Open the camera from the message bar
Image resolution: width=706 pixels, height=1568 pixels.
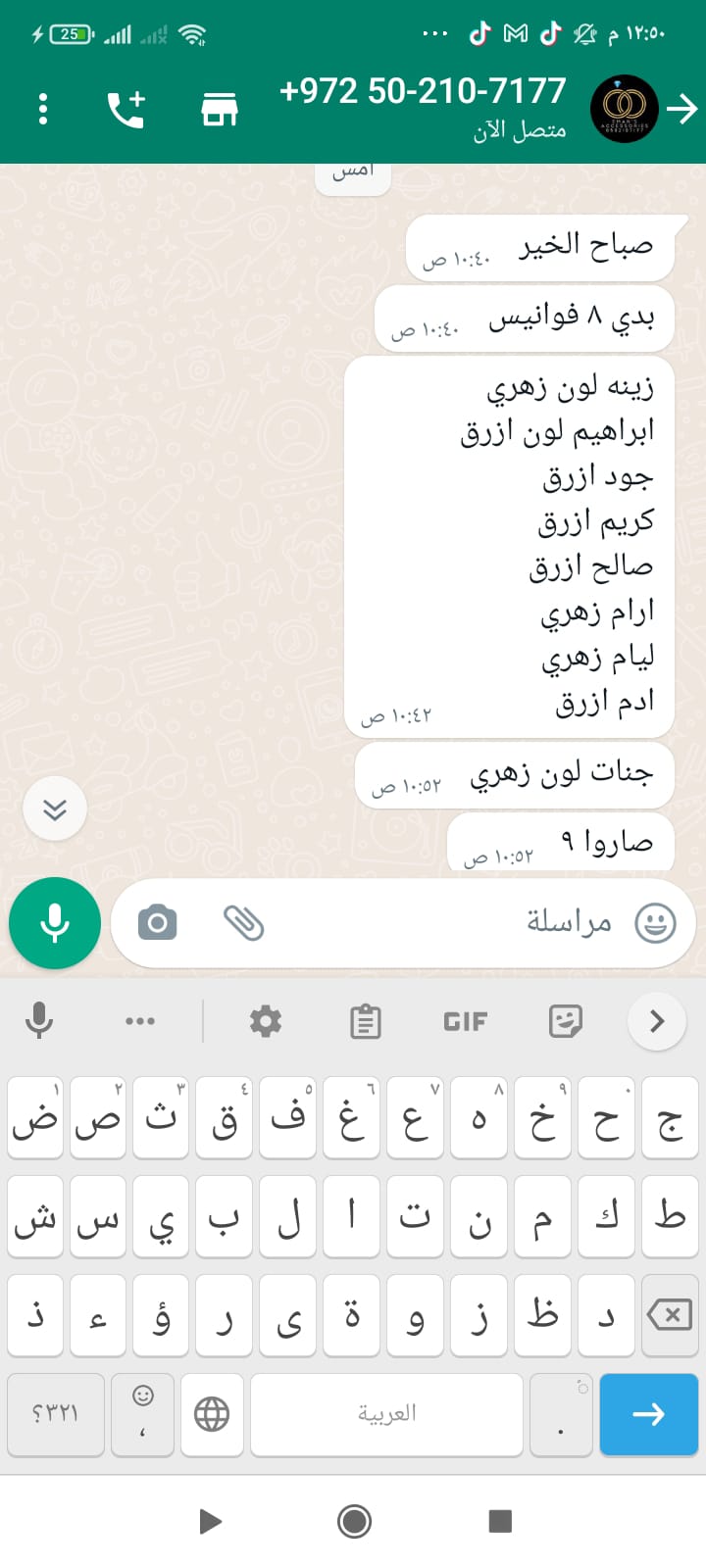[157, 923]
